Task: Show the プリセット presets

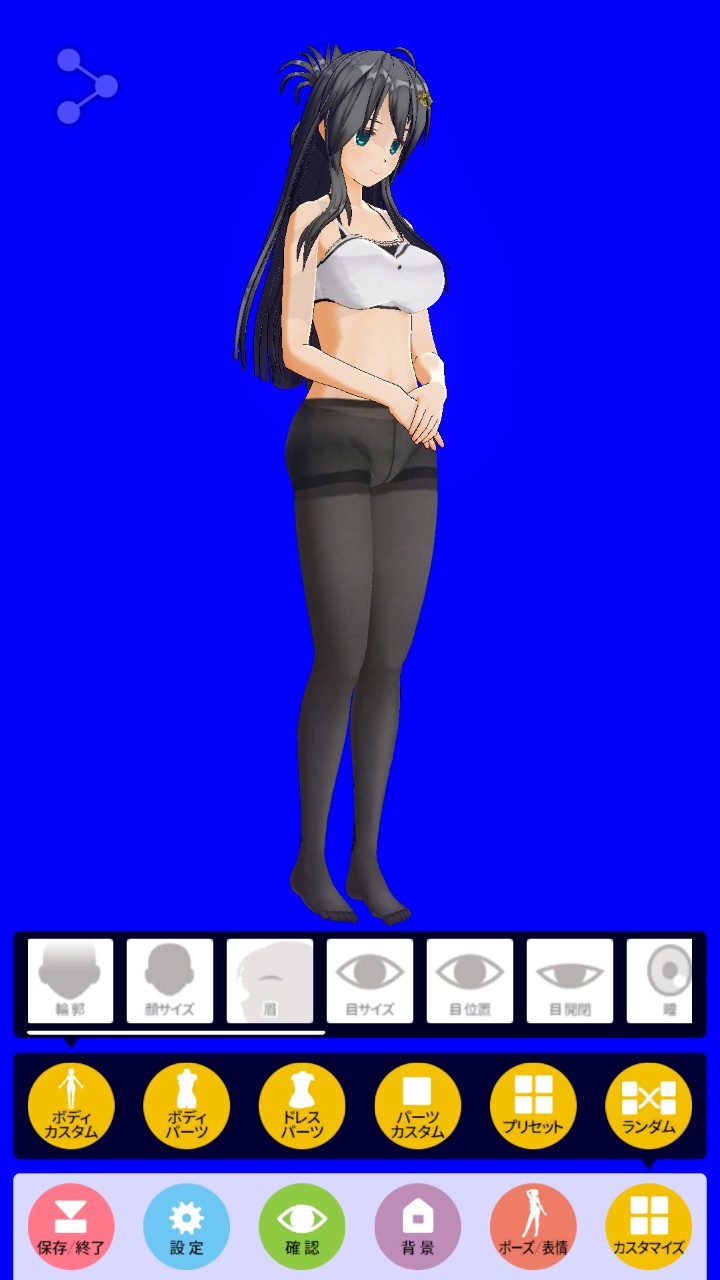Action: click(x=533, y=1106)
